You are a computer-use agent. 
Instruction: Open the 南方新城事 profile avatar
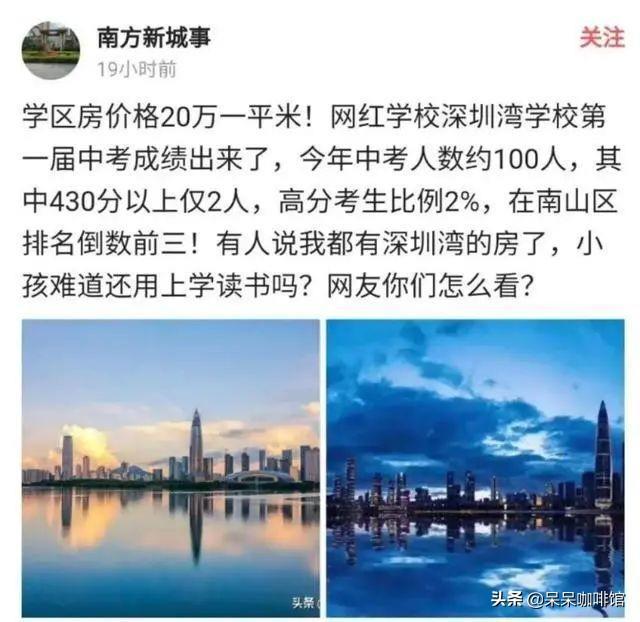(x=50, y=51)
